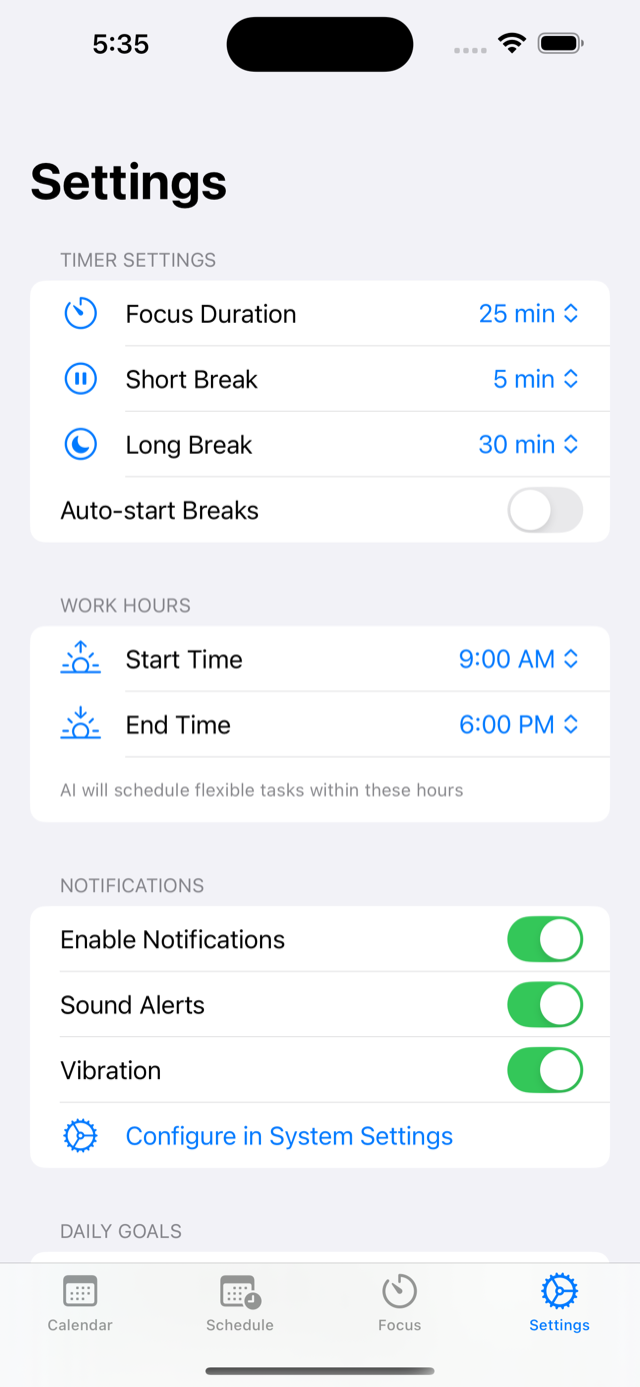Screen dimensions: 640x1387
Task: Go to the Schedule tab
Action: coord(240,1304)
